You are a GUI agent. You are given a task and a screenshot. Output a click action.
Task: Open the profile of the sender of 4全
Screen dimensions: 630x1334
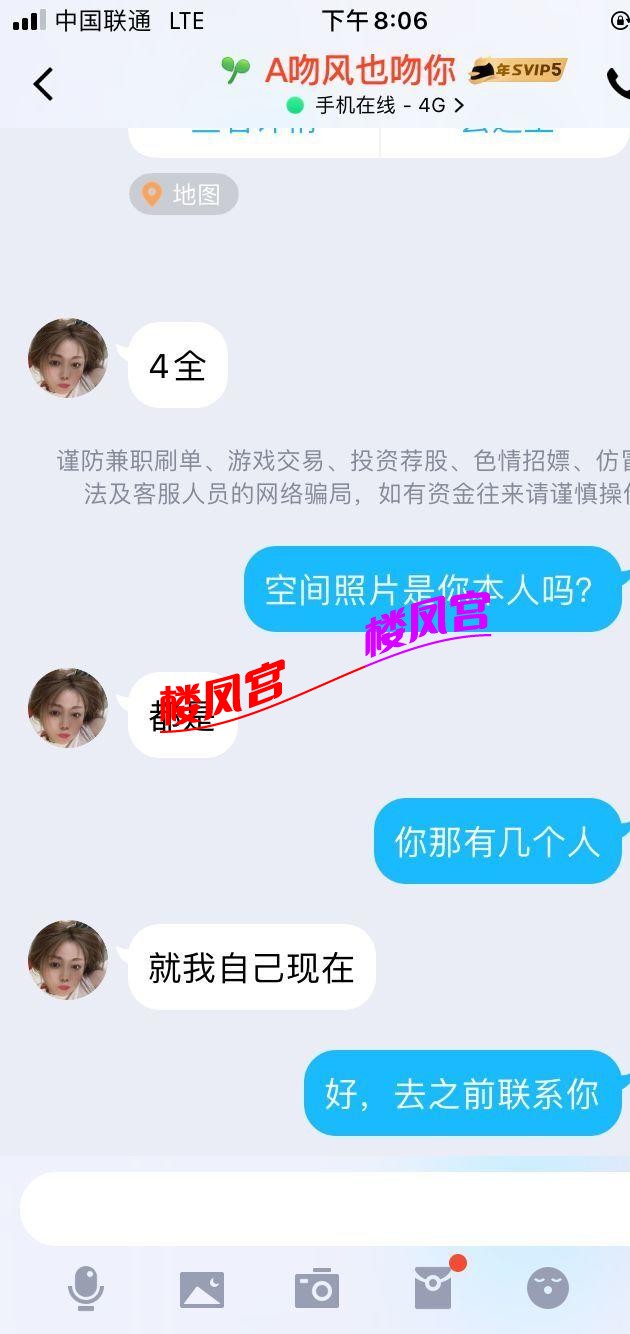pos(68,358)
